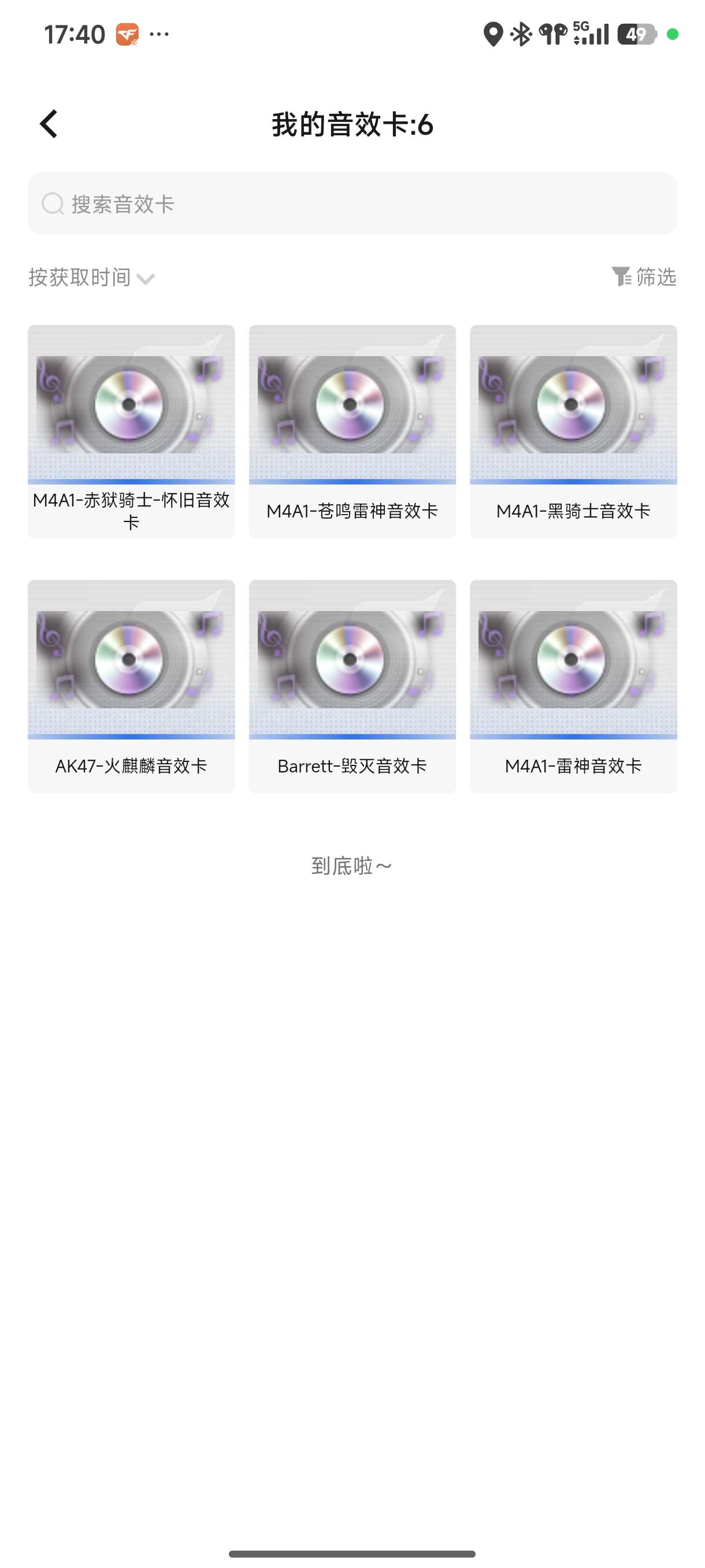View the M4A1-黑骑士音效卡 card
This screenshot has height=1568, width=705.
[x=573, y=431]
